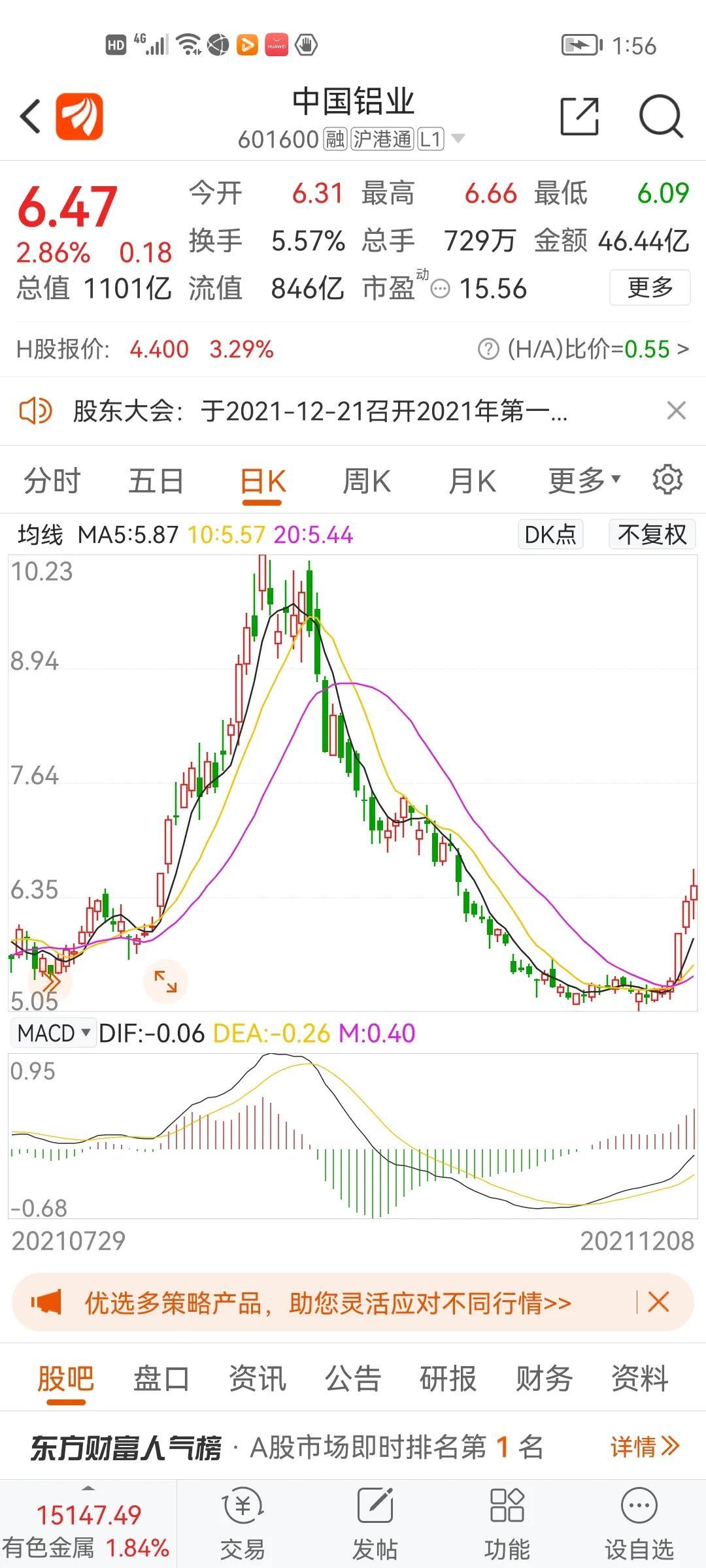This screenshot has width=706, height=1568.
Task: Open chart settings via the gear icon
Action: pos(667,480)
